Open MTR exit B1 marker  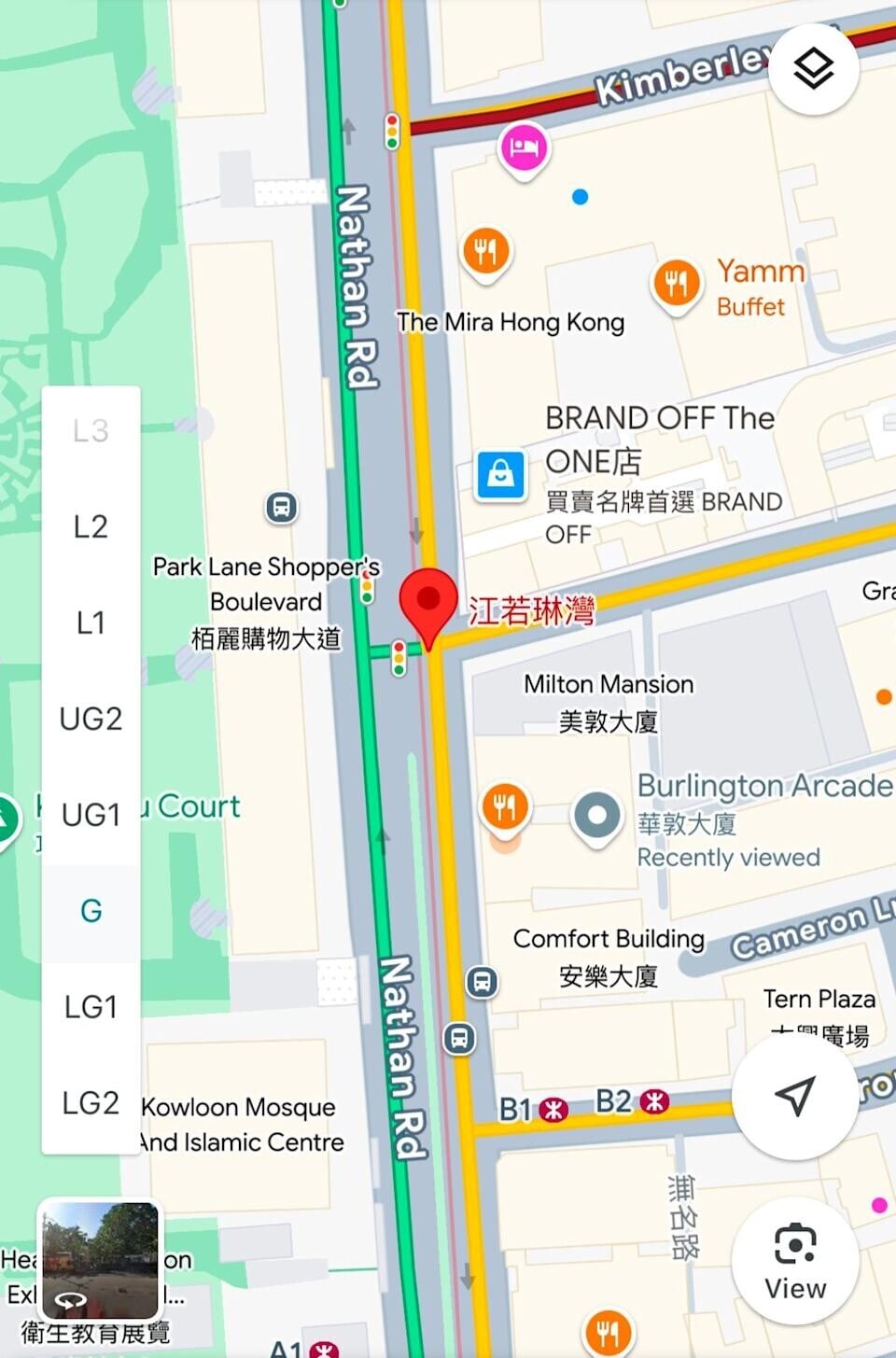point(553,1109)
